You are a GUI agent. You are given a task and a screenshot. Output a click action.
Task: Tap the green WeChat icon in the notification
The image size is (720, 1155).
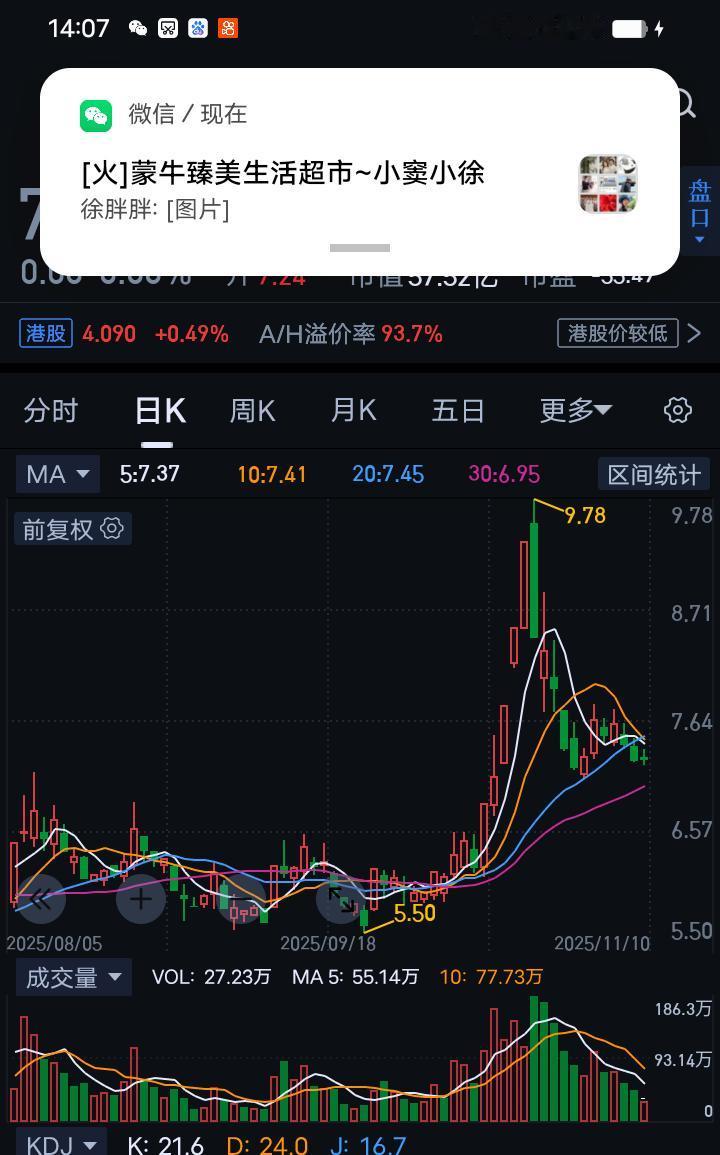tap(96, 115)
